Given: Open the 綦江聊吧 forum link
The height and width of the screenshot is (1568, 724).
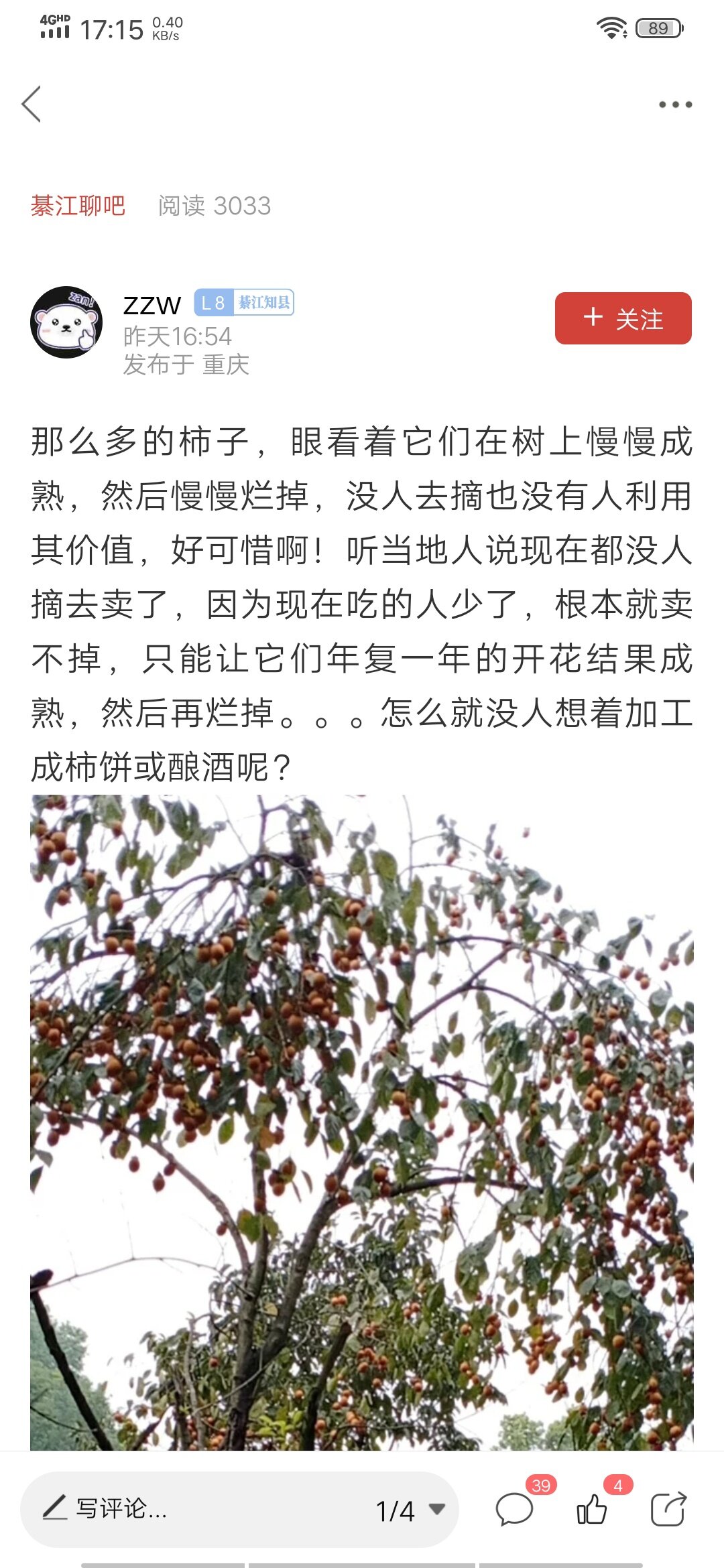Looking at the screenshot, I should [78, 206].
